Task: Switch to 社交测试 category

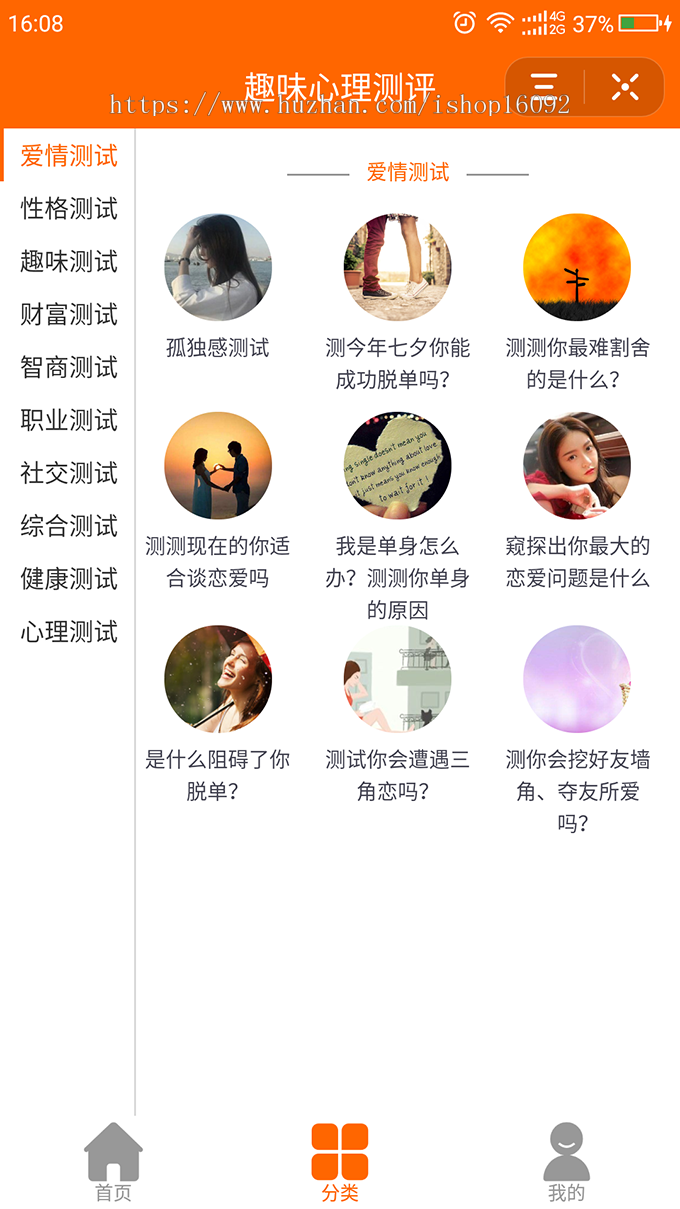Action: click(69, 474)
